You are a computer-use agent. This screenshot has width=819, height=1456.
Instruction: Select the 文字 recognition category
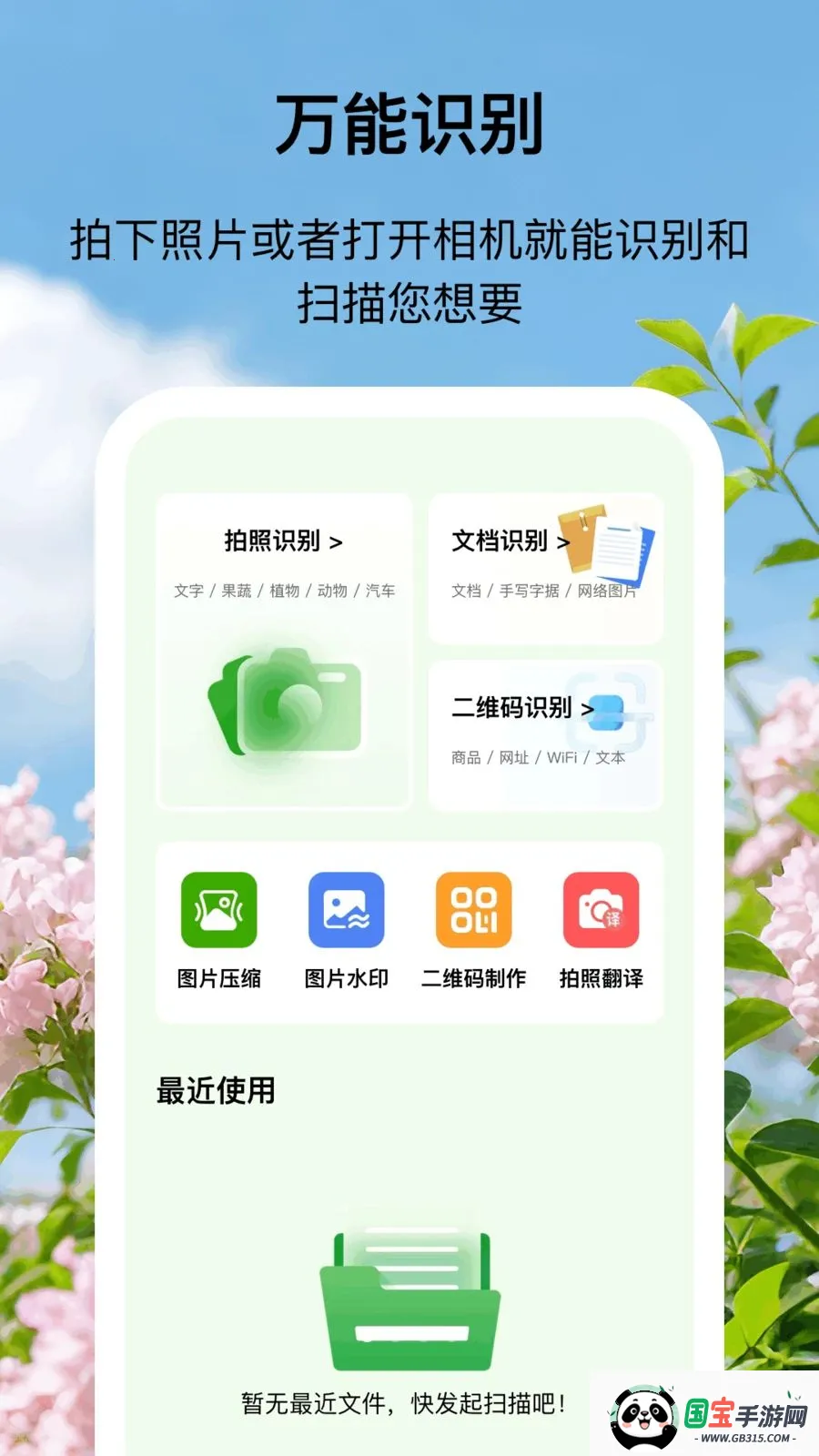(188, 591)
